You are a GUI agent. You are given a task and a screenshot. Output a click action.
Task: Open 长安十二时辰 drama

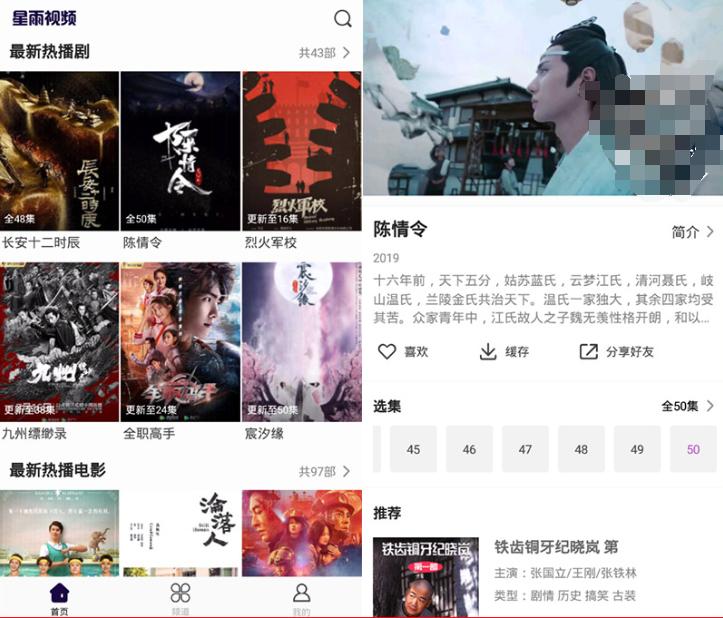click(59, 151)
